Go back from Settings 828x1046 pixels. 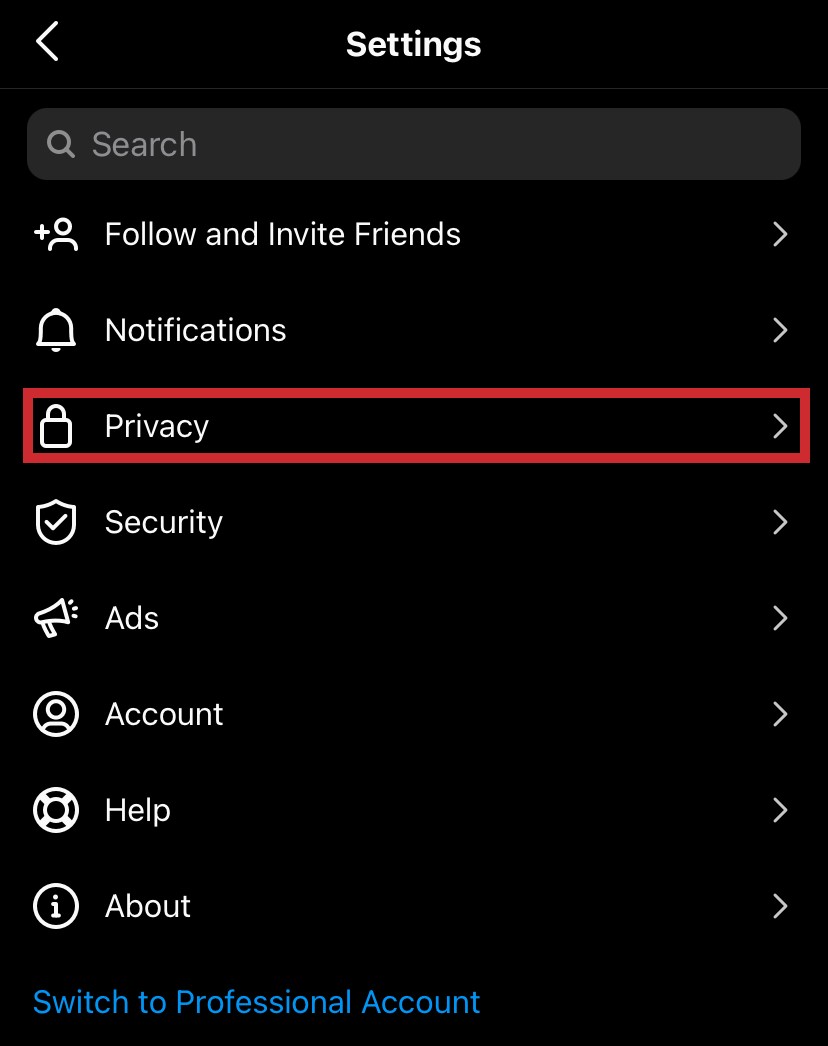(x=47, y=44)
